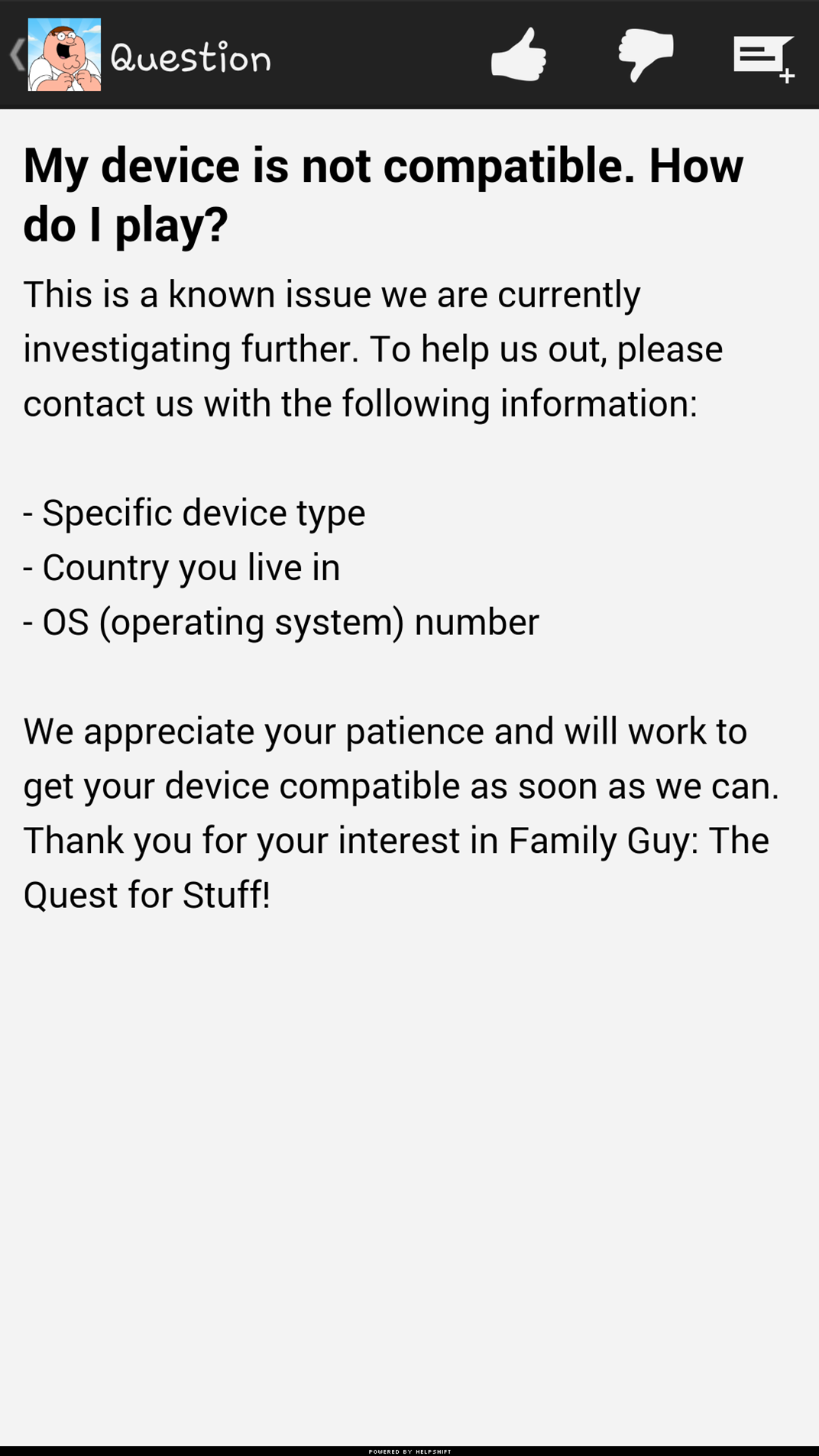The width and height of the screenshot is (819, 1456).
Task: Mark this answer as unhelpful with thumbs down
Action: coord(646,54)
